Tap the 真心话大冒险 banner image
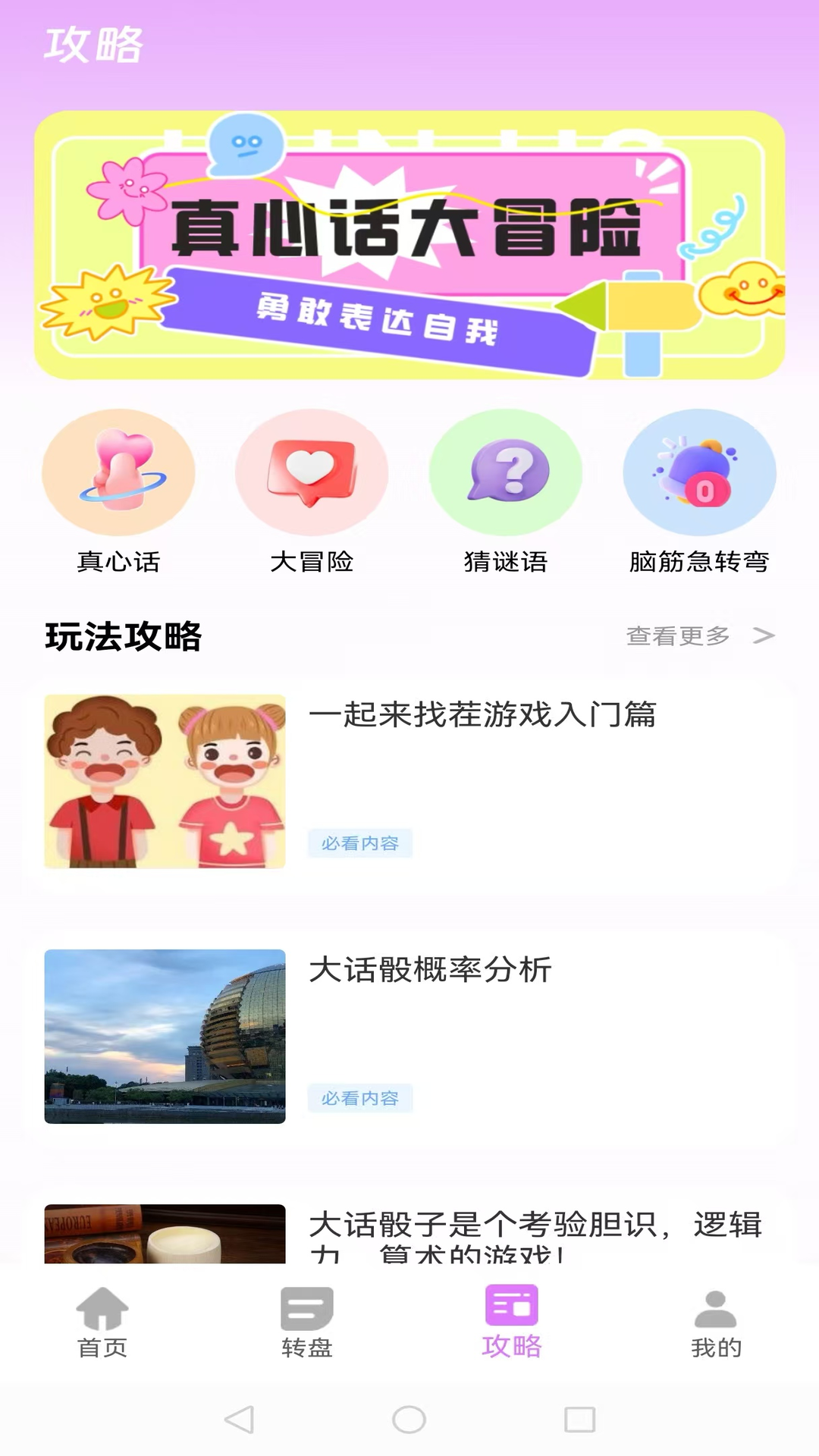 (409, 243)
